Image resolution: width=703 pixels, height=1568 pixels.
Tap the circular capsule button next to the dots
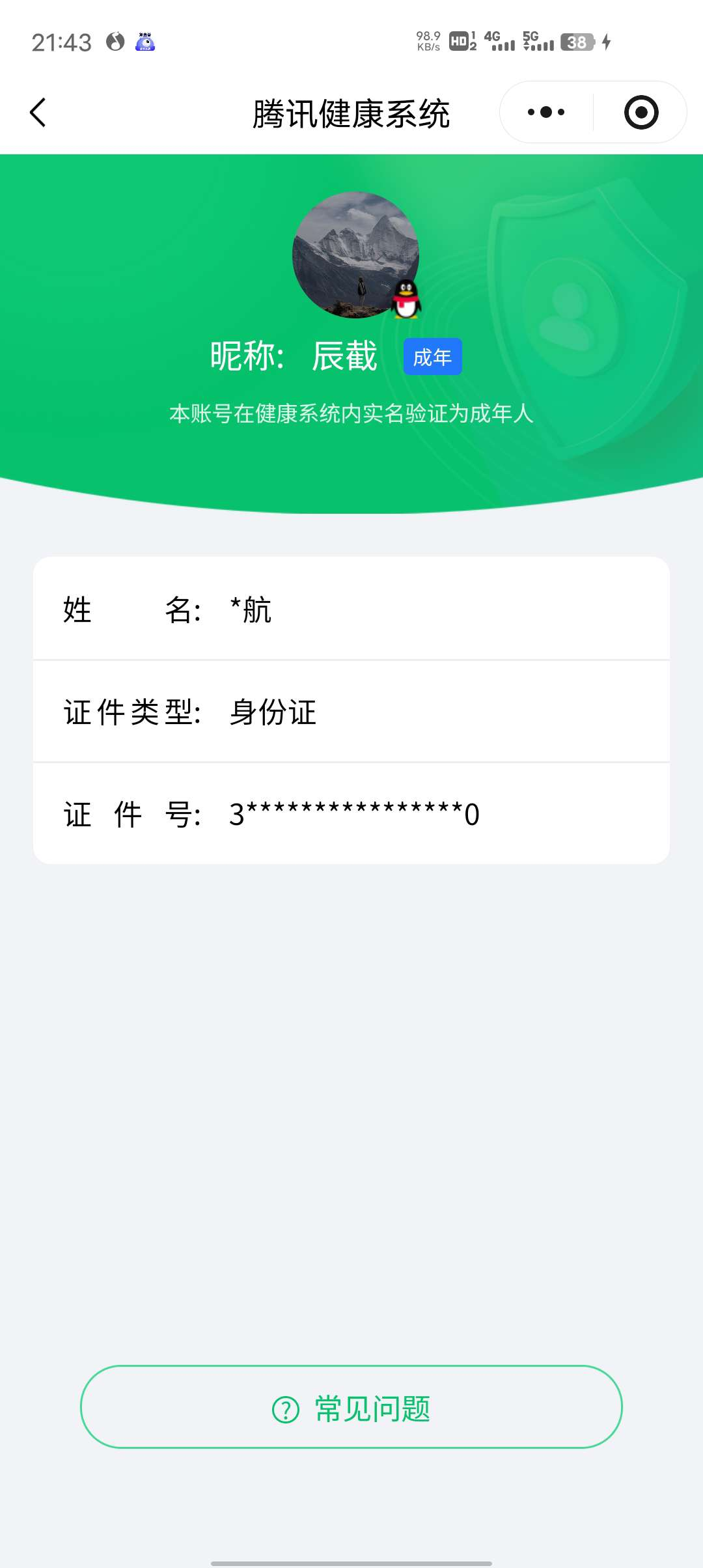[x=641, y=111]
